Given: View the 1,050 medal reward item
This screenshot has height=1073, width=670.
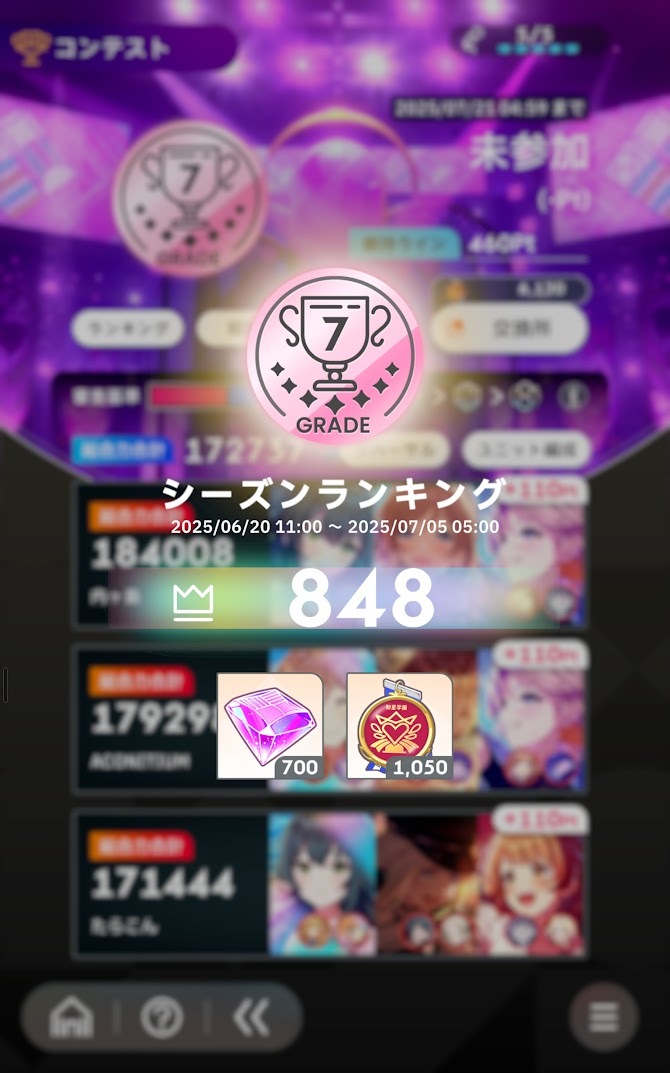Looking at the screenshot, I should pyautogui.click(x=399, y=726).
